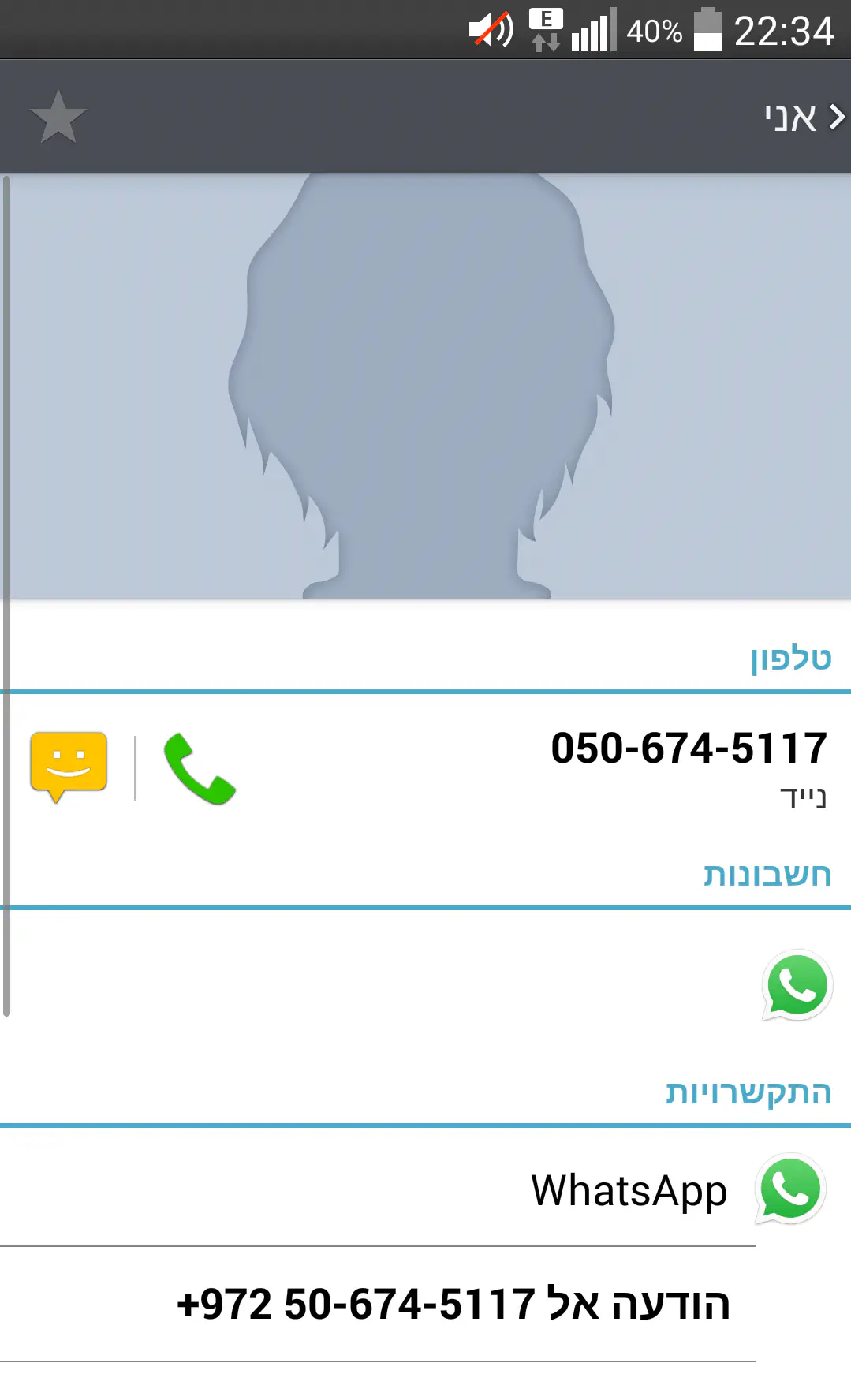The image size is (851, 1400).
Task: Open the WhatsApp account under חשבונות
Action: (x=797, y=985)
